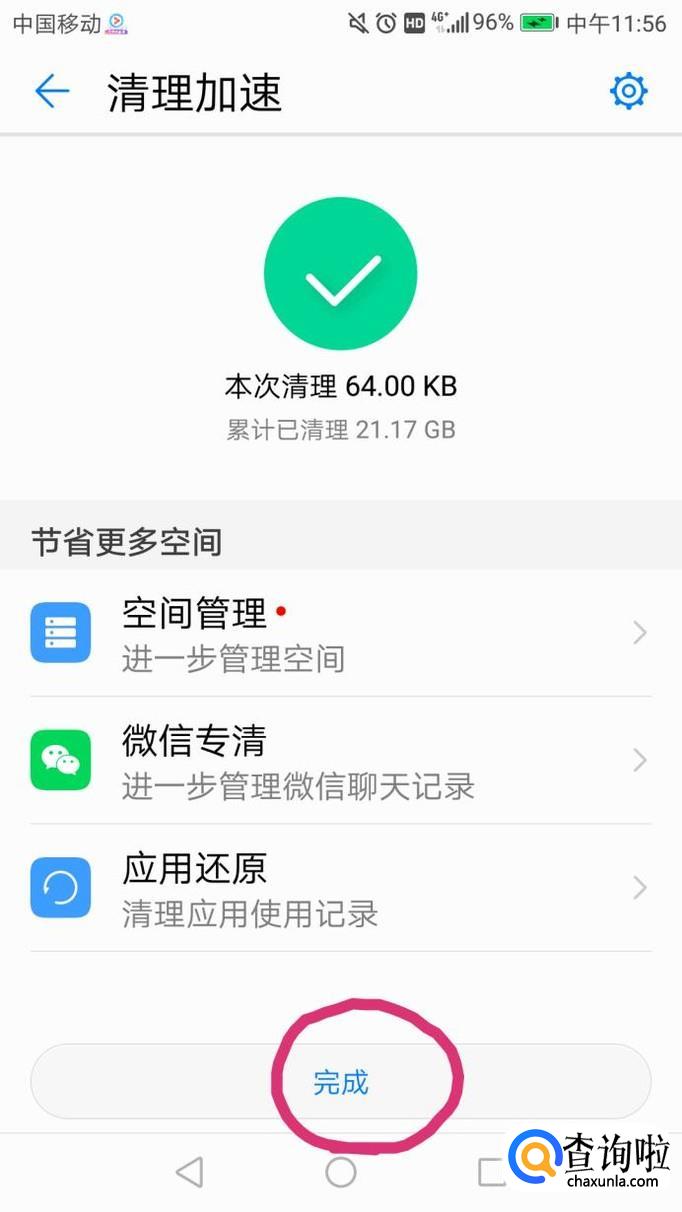Go back from 清理加速 screen

pyautogui.click(x=52, y=92)
